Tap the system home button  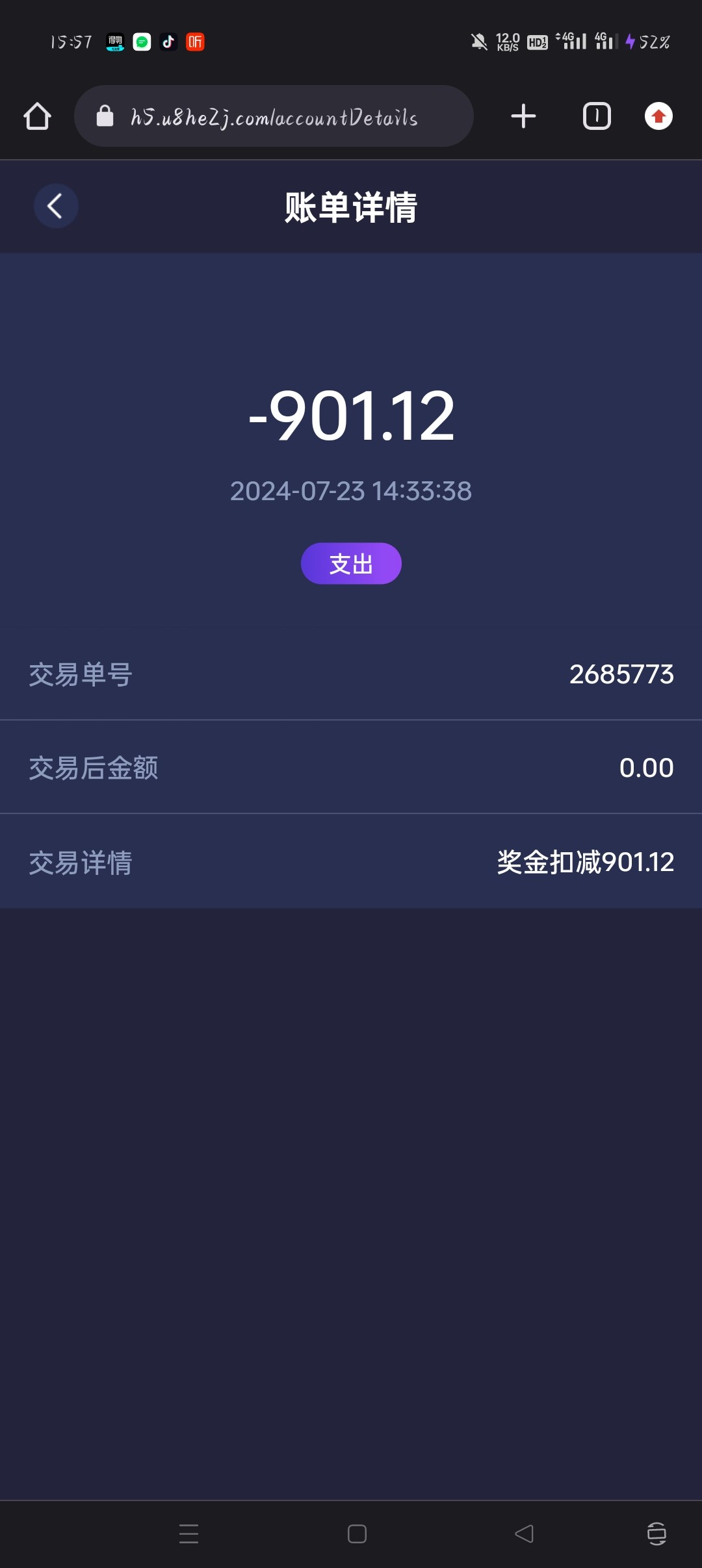tap(357, 1534)
